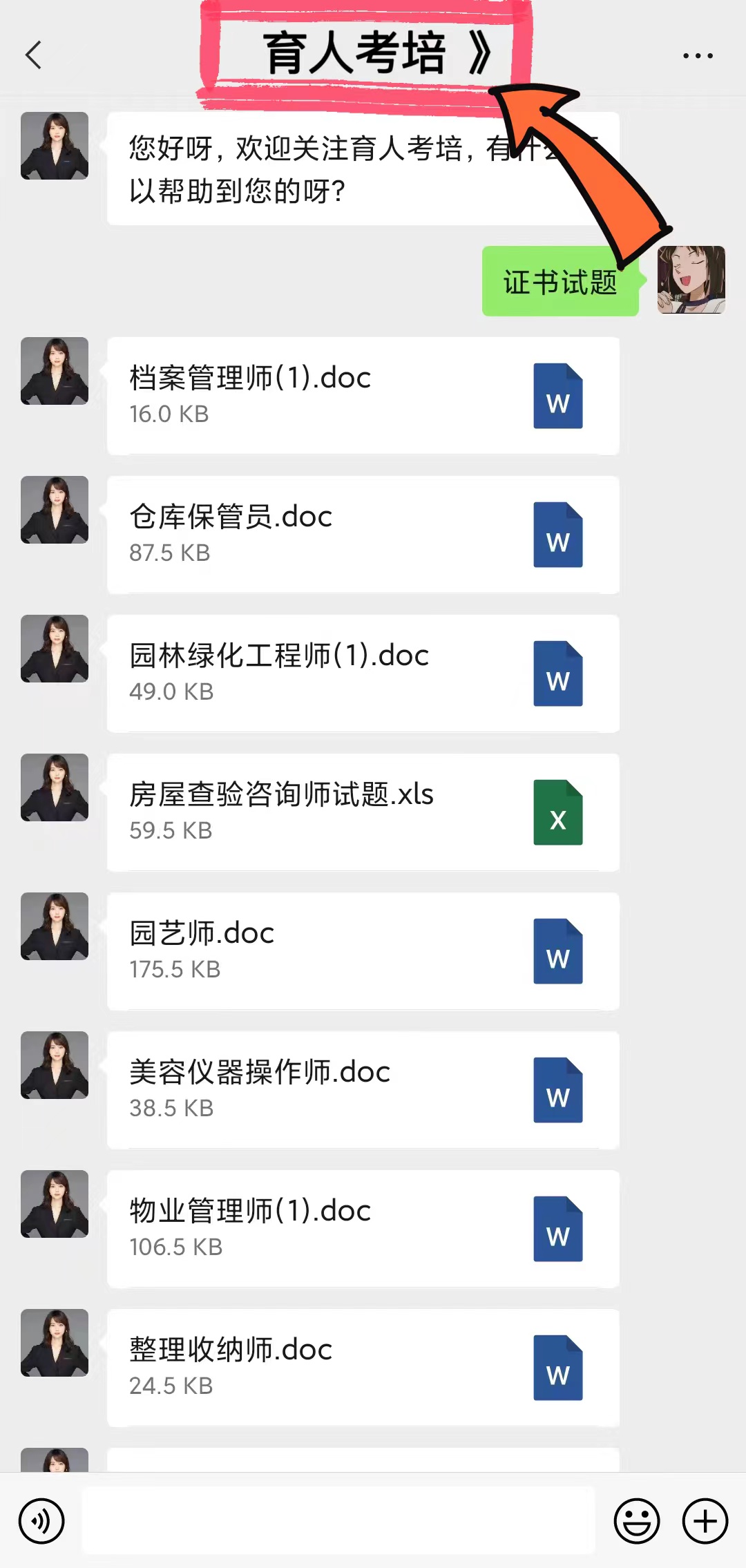Select the Word icon on 美容仪器操作师.doc

coord(558,1091)
